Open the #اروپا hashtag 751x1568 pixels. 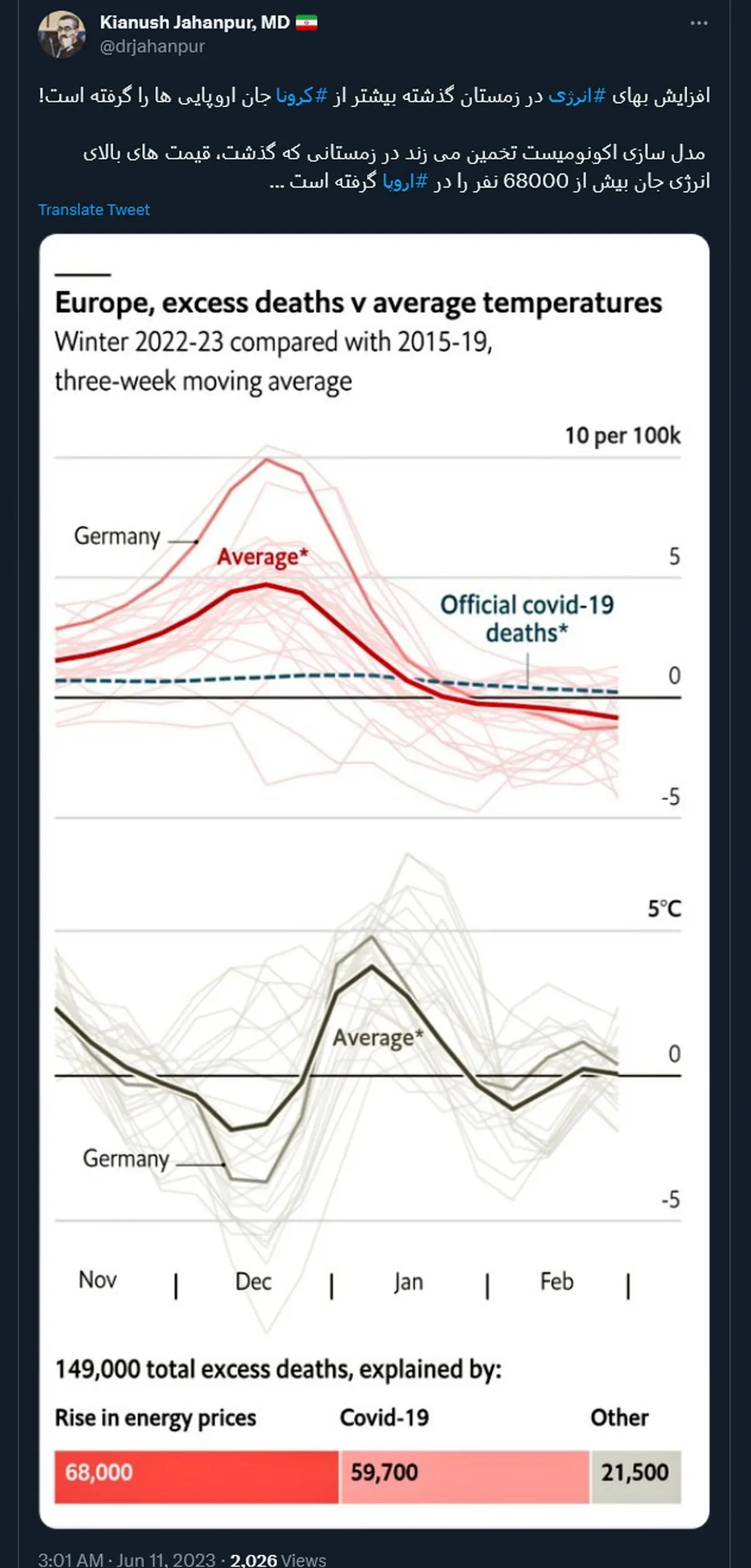click(406, 181)
